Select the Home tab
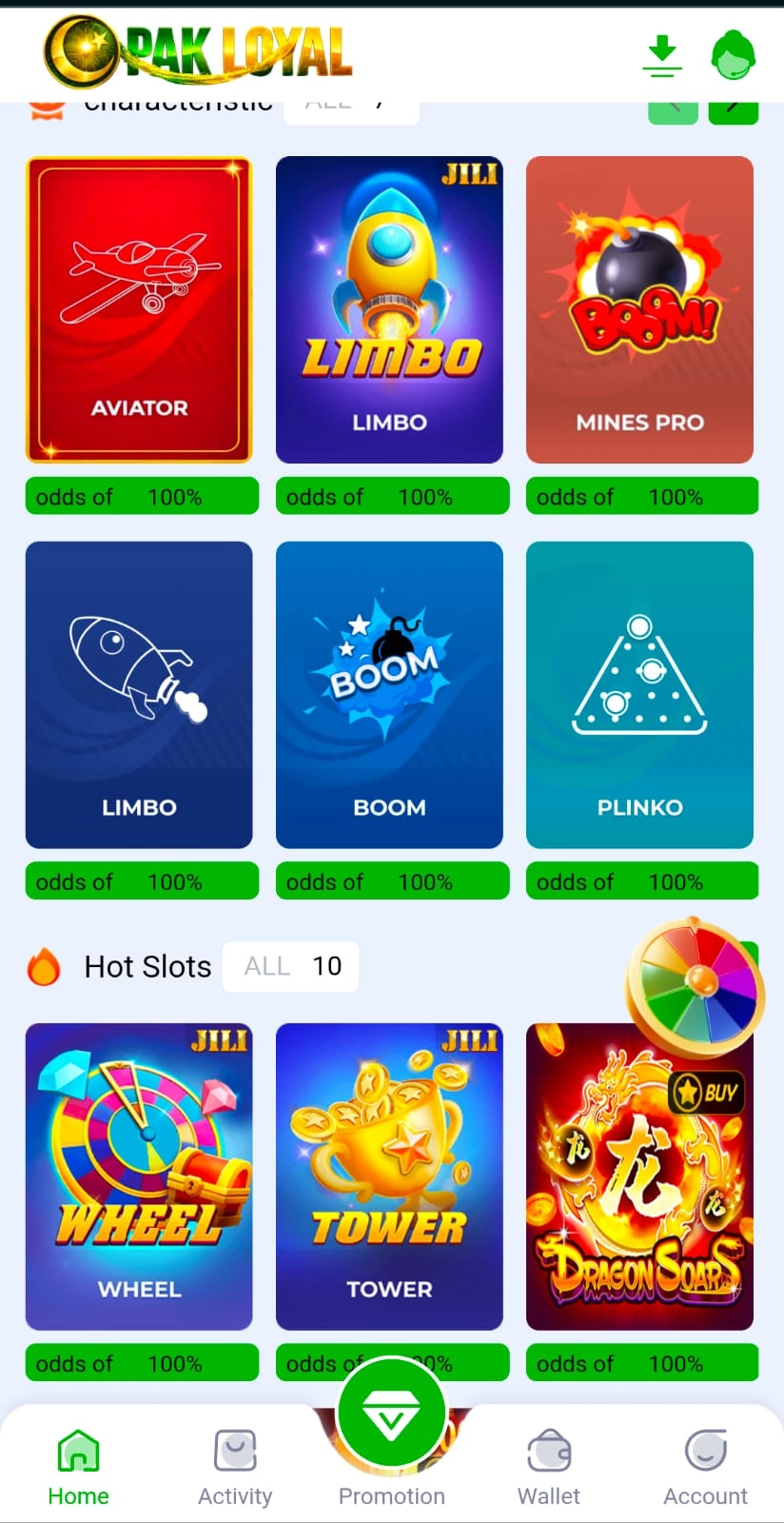This screenshot has width=784, height=1523. [x=78, y=1468]
